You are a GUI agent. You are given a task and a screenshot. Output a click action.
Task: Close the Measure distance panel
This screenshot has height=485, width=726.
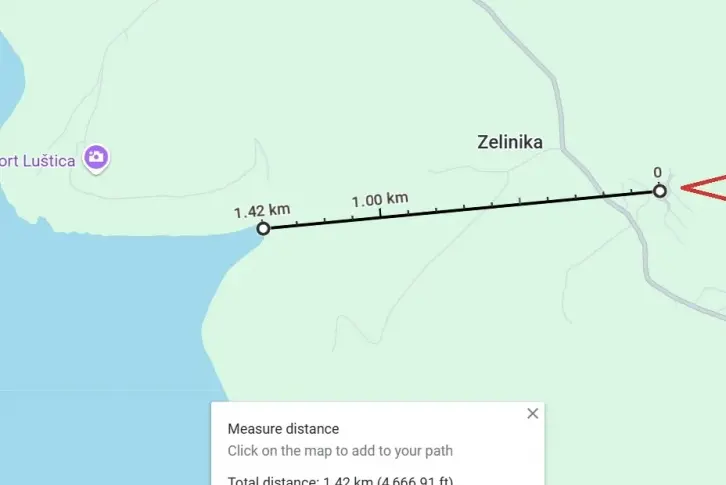[x=532, y=414]
